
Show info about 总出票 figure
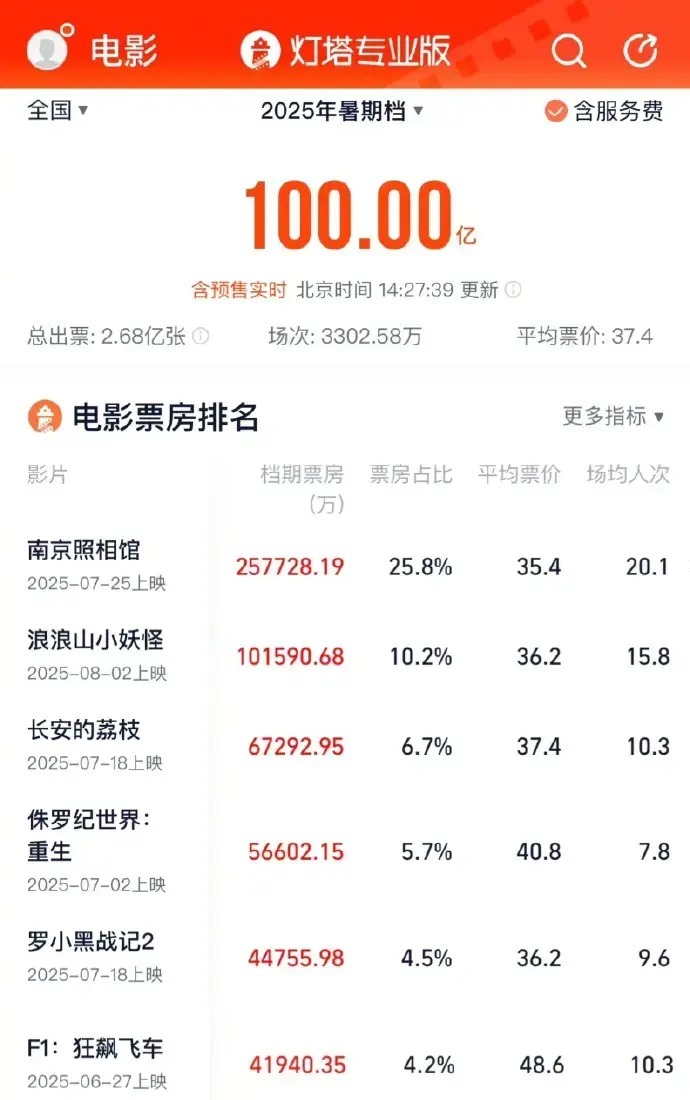click(201, 337)
